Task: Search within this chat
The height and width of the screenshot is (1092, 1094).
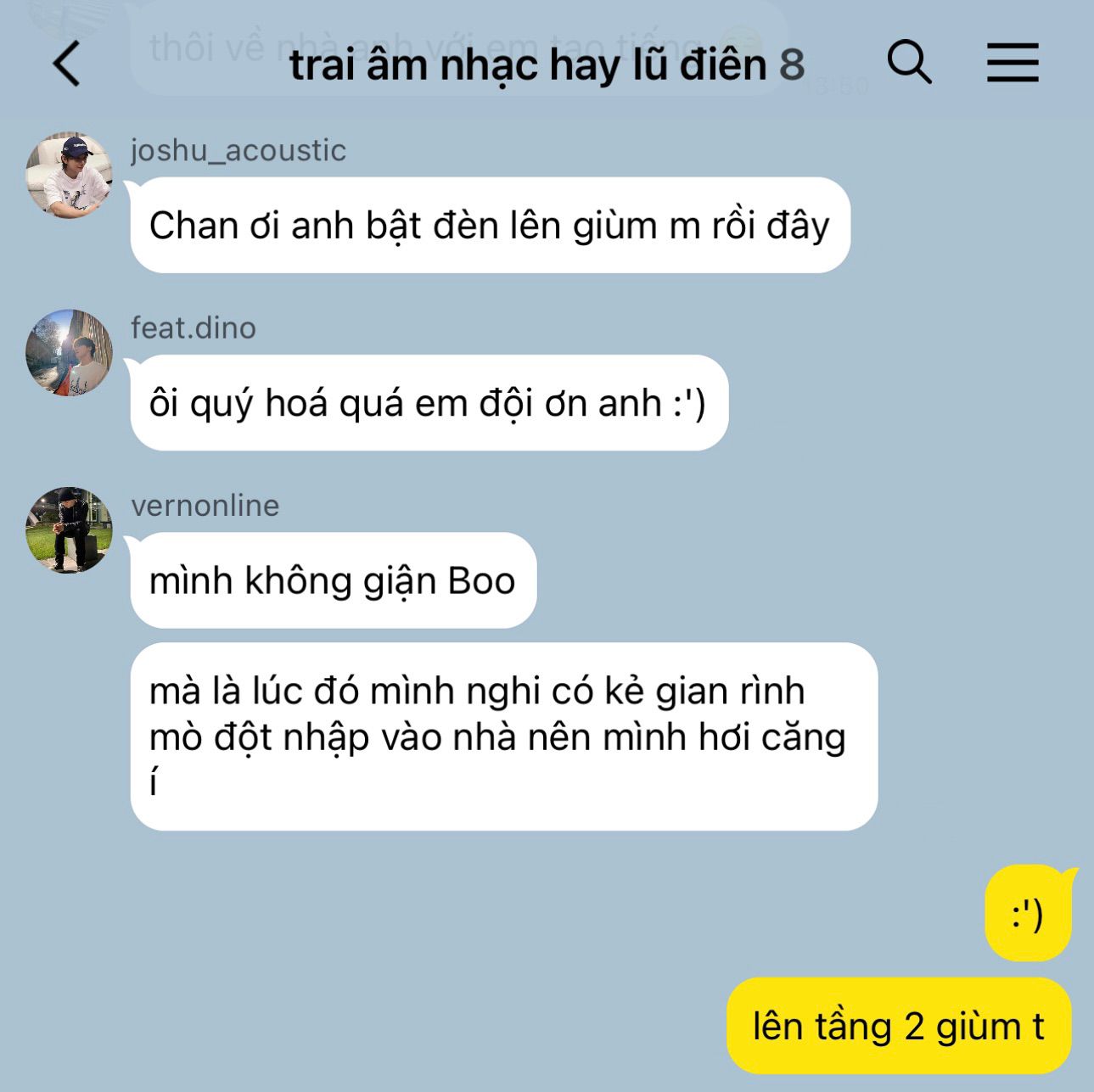Action: [x=909, y=63]
